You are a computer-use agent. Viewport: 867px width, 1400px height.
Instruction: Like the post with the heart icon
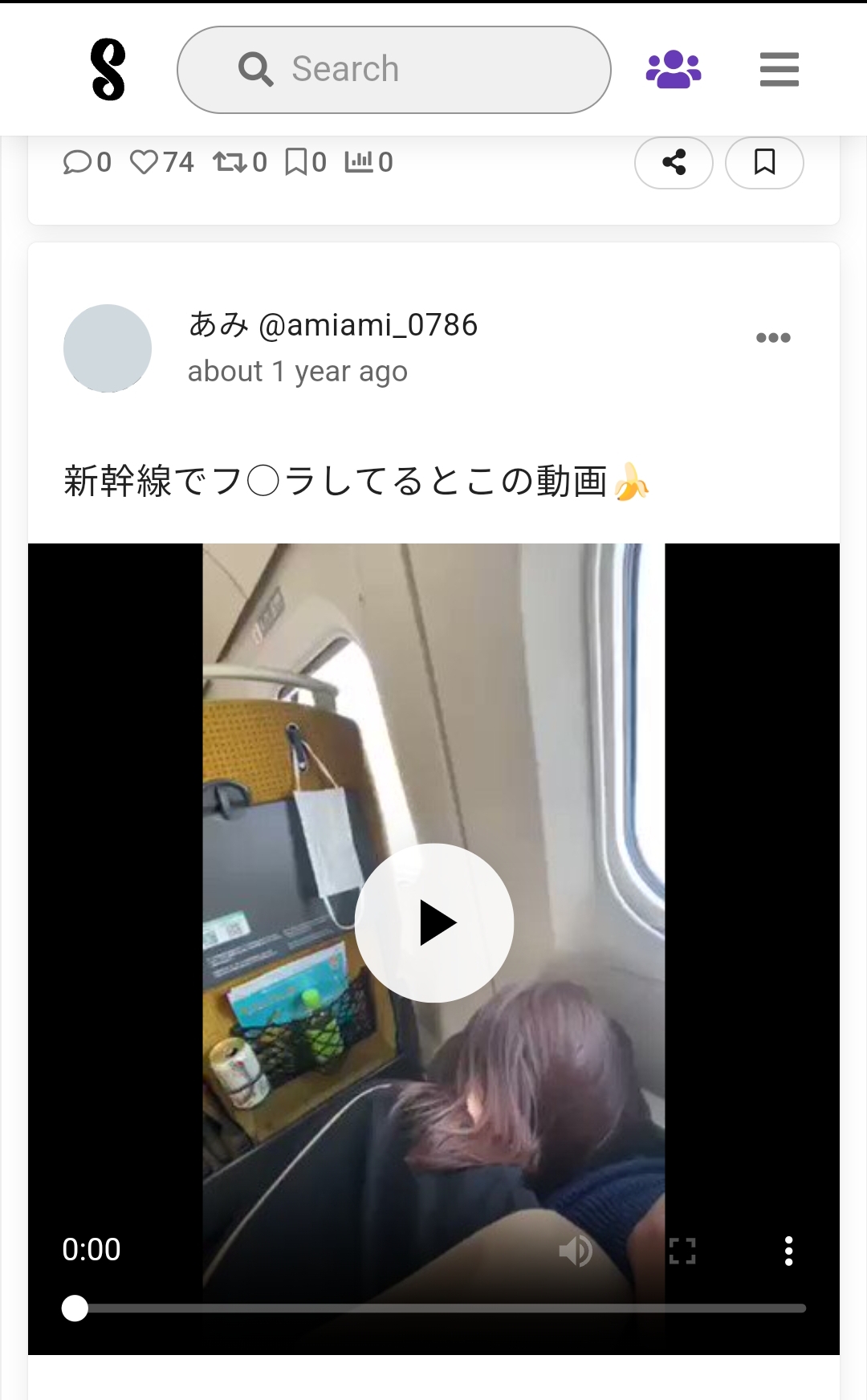click(x=146, y=161)
